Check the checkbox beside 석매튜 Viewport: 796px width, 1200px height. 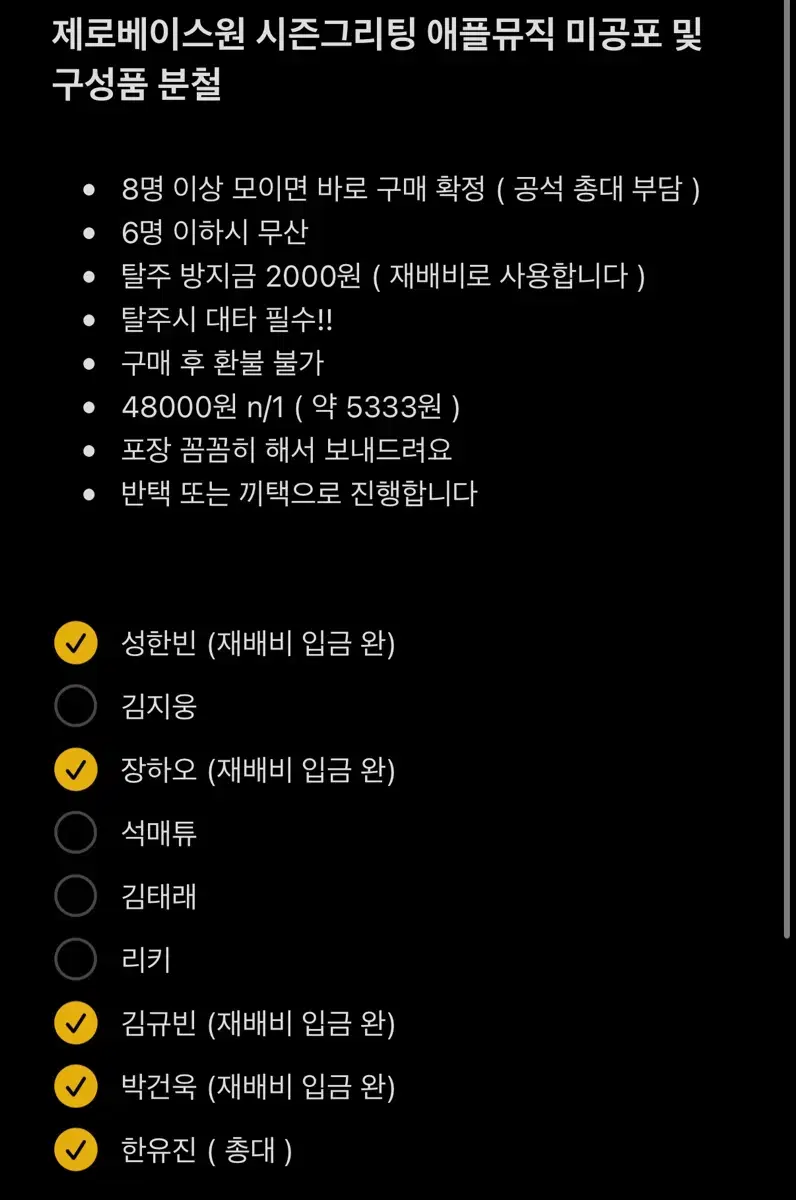pyautogui.click(x=75, y=832)
